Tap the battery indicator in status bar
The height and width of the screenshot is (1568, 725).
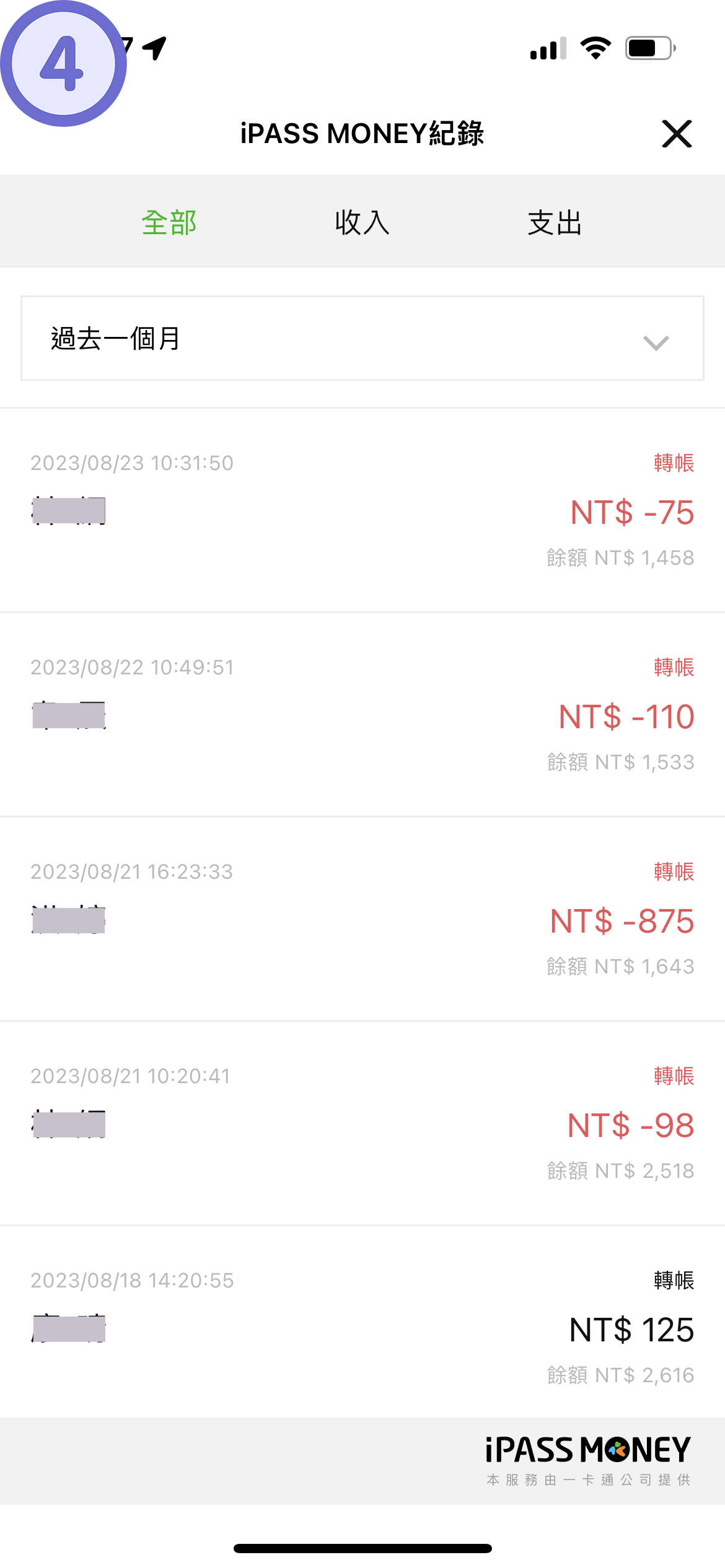648,50
